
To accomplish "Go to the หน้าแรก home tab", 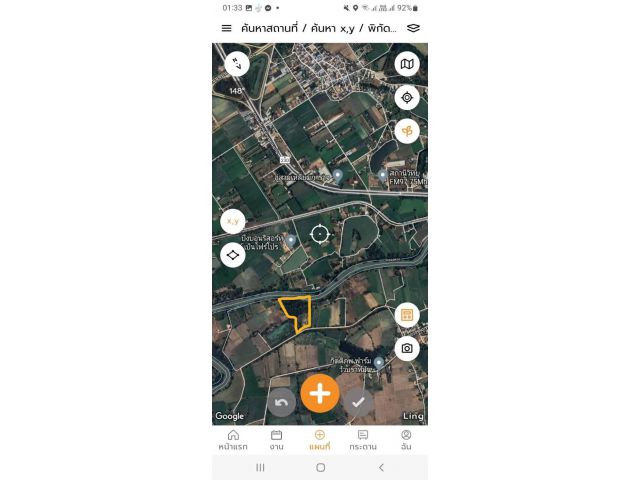I will [x=233, y=440].
